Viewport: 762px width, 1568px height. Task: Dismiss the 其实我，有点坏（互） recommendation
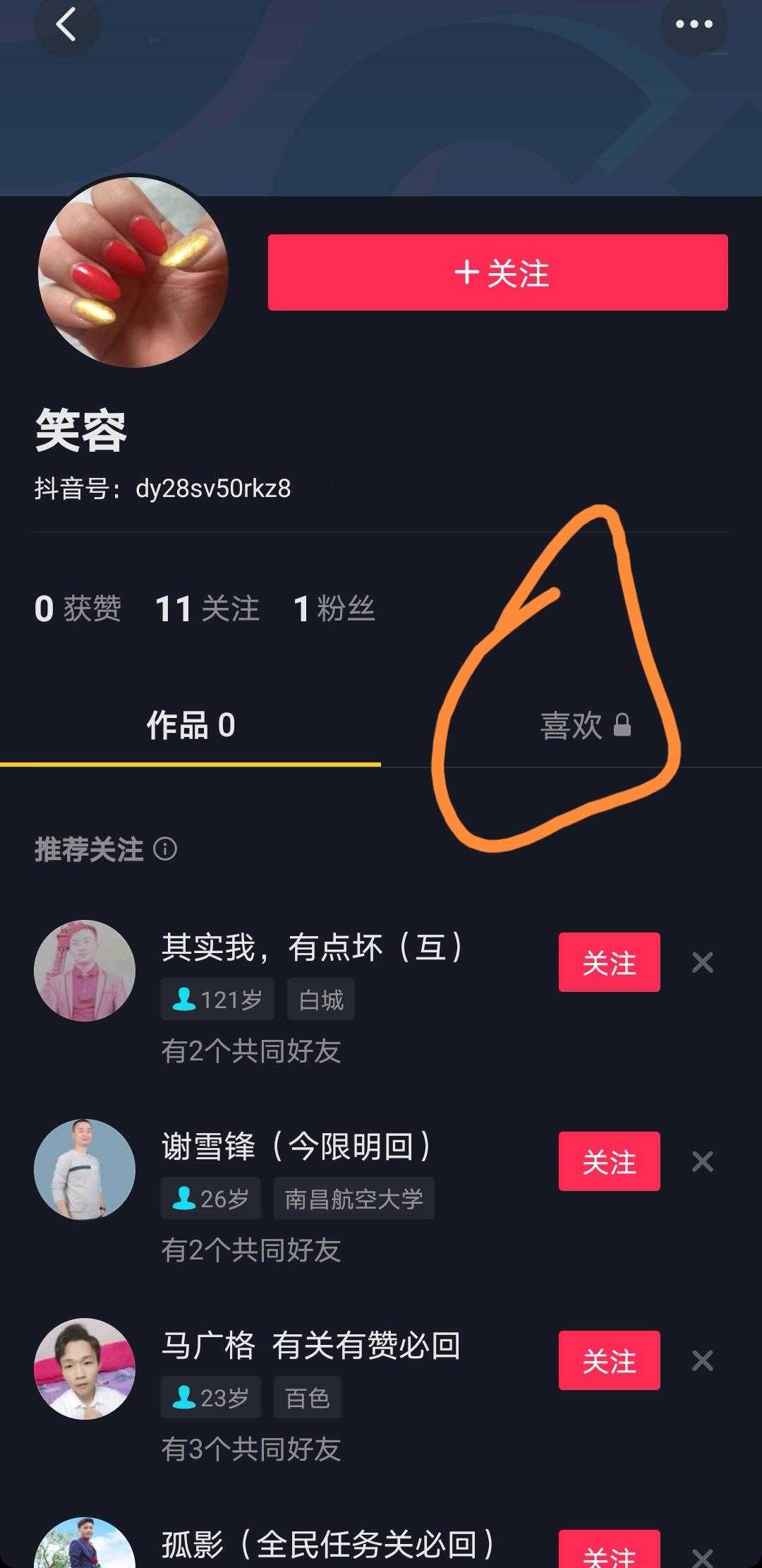click(703, 962)
